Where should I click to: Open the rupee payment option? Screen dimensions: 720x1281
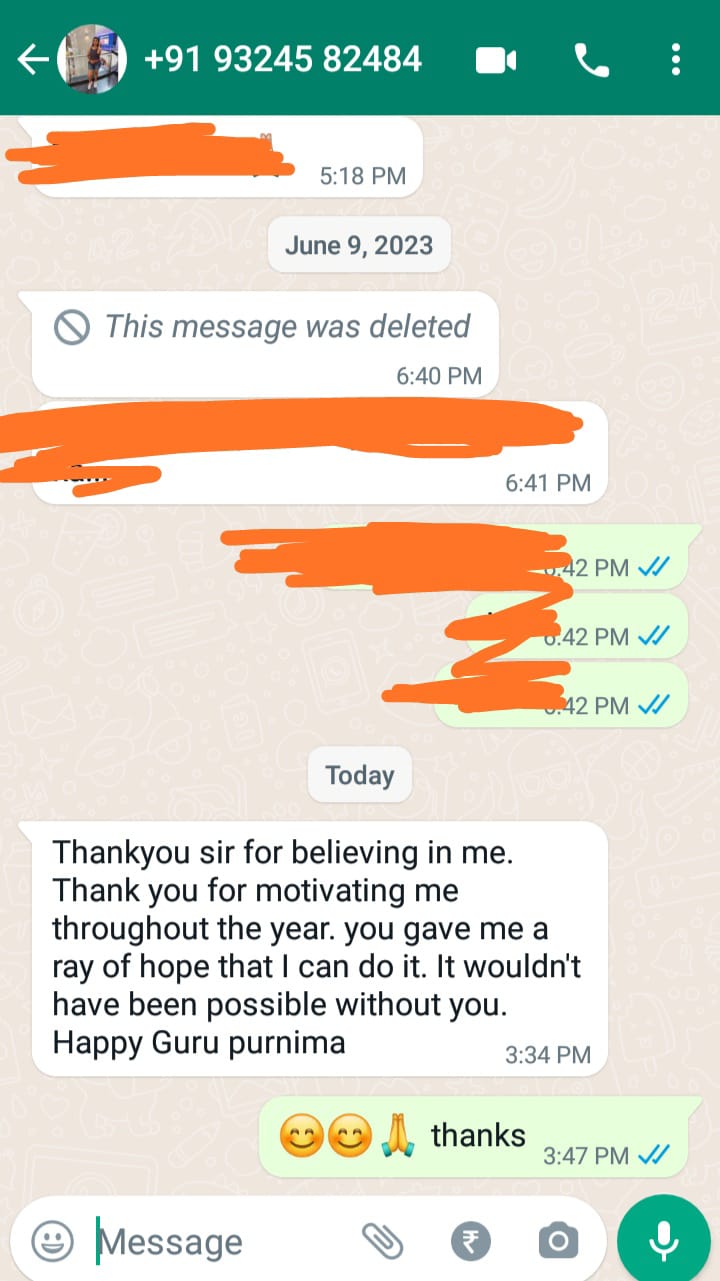pos(471,1241)
